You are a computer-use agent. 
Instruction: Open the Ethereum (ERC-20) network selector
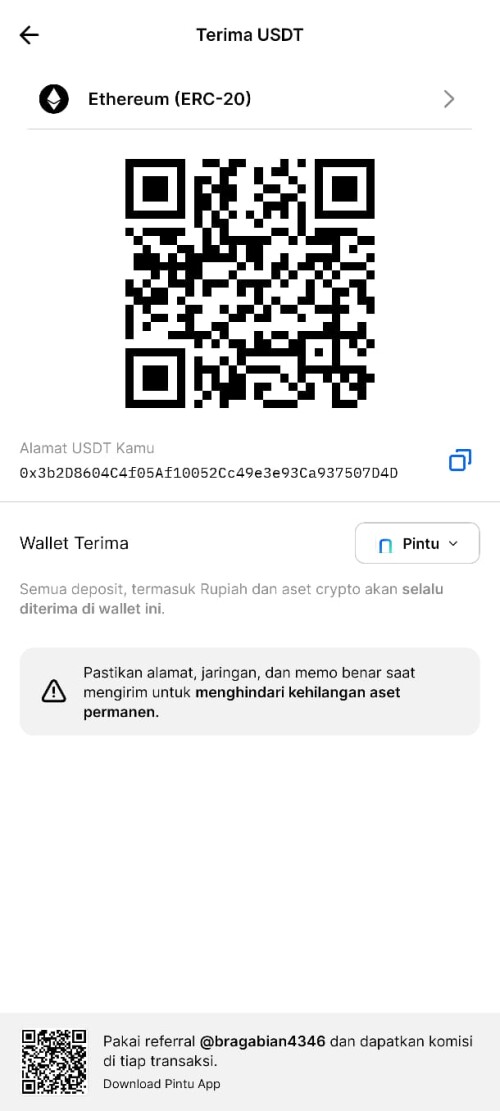(x=249, y=99)
